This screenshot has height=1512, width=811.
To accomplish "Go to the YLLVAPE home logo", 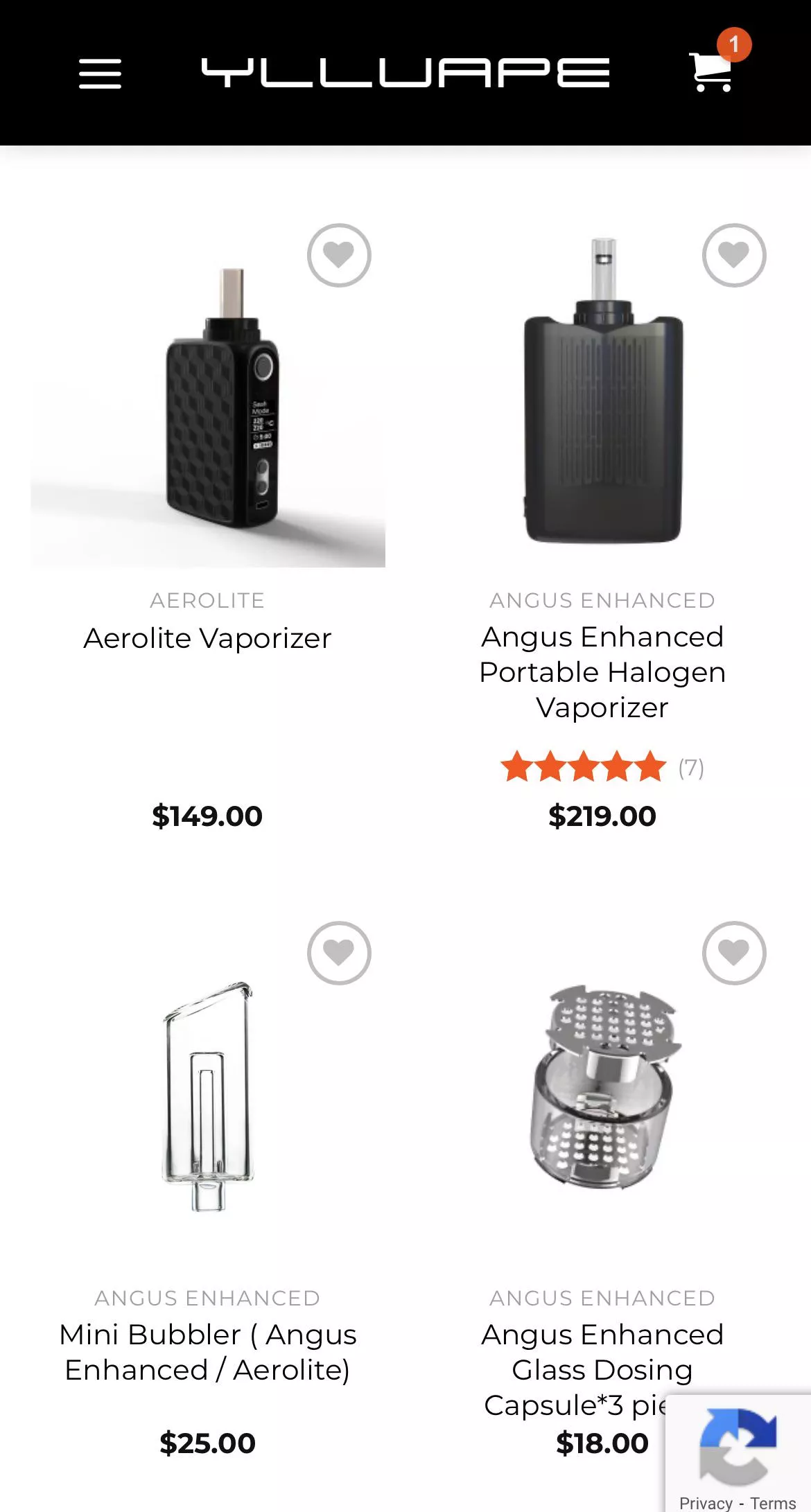I will pyautogui.click(x=405, y=73).
